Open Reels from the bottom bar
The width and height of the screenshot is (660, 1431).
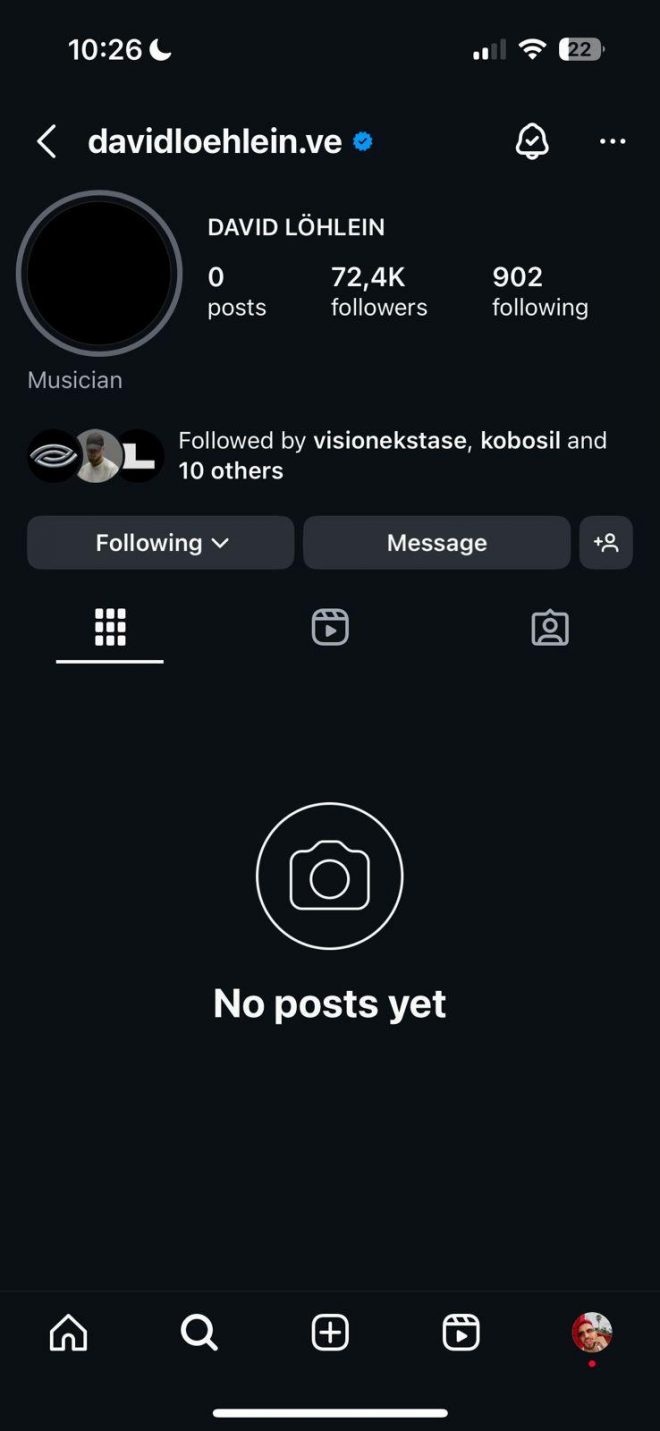pos(461,1333)
